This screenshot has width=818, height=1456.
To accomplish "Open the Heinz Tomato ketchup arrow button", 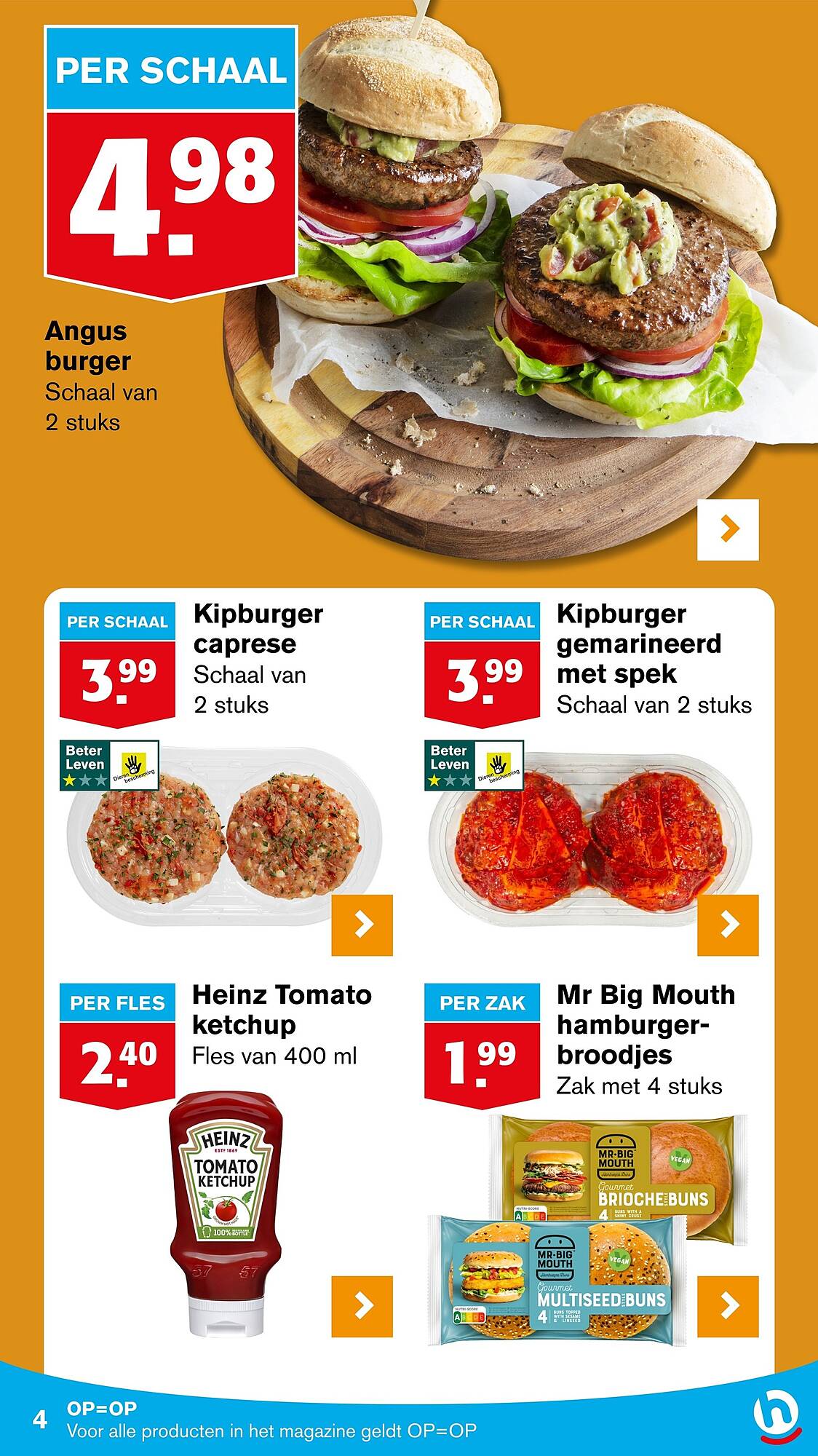I will point(362,1306).
